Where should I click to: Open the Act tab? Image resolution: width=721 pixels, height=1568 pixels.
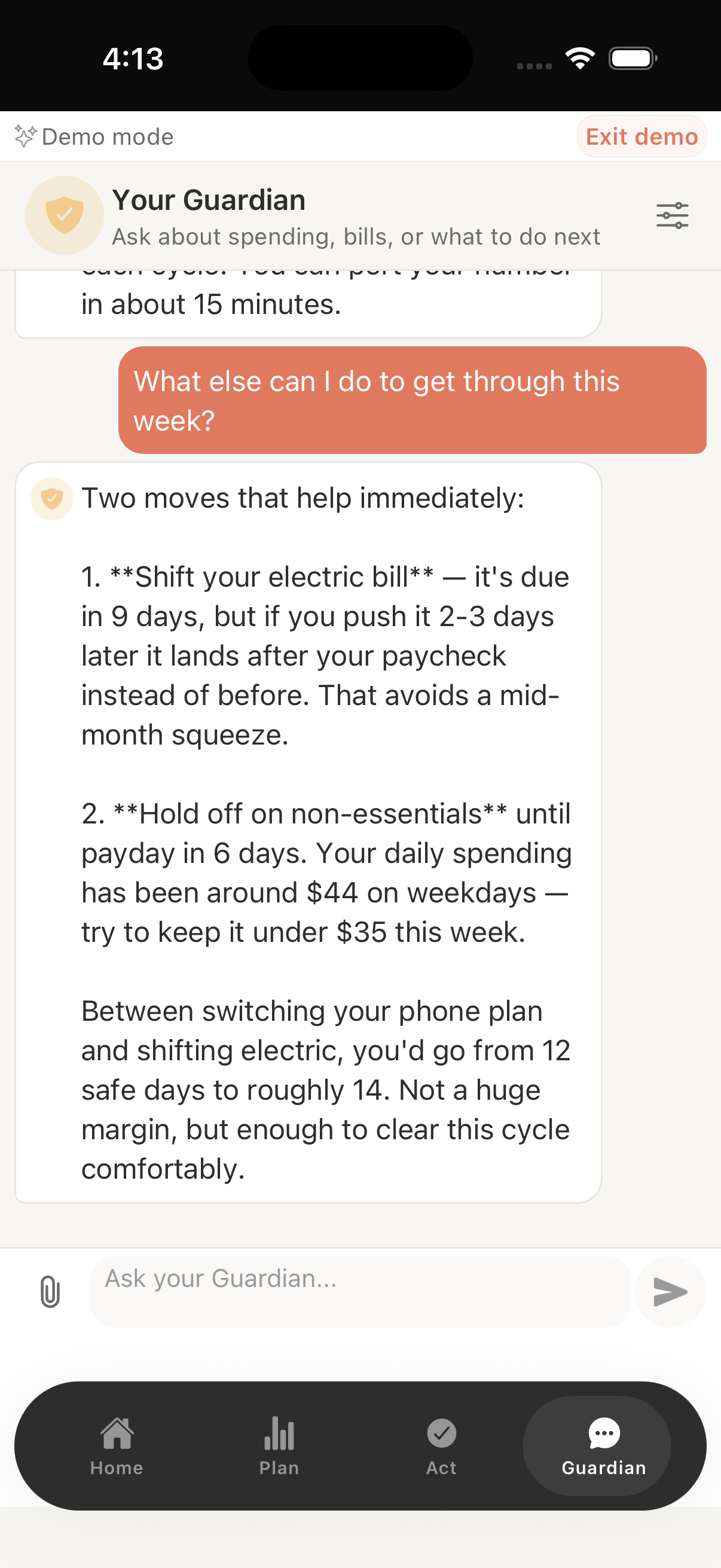coord(441,1445)
